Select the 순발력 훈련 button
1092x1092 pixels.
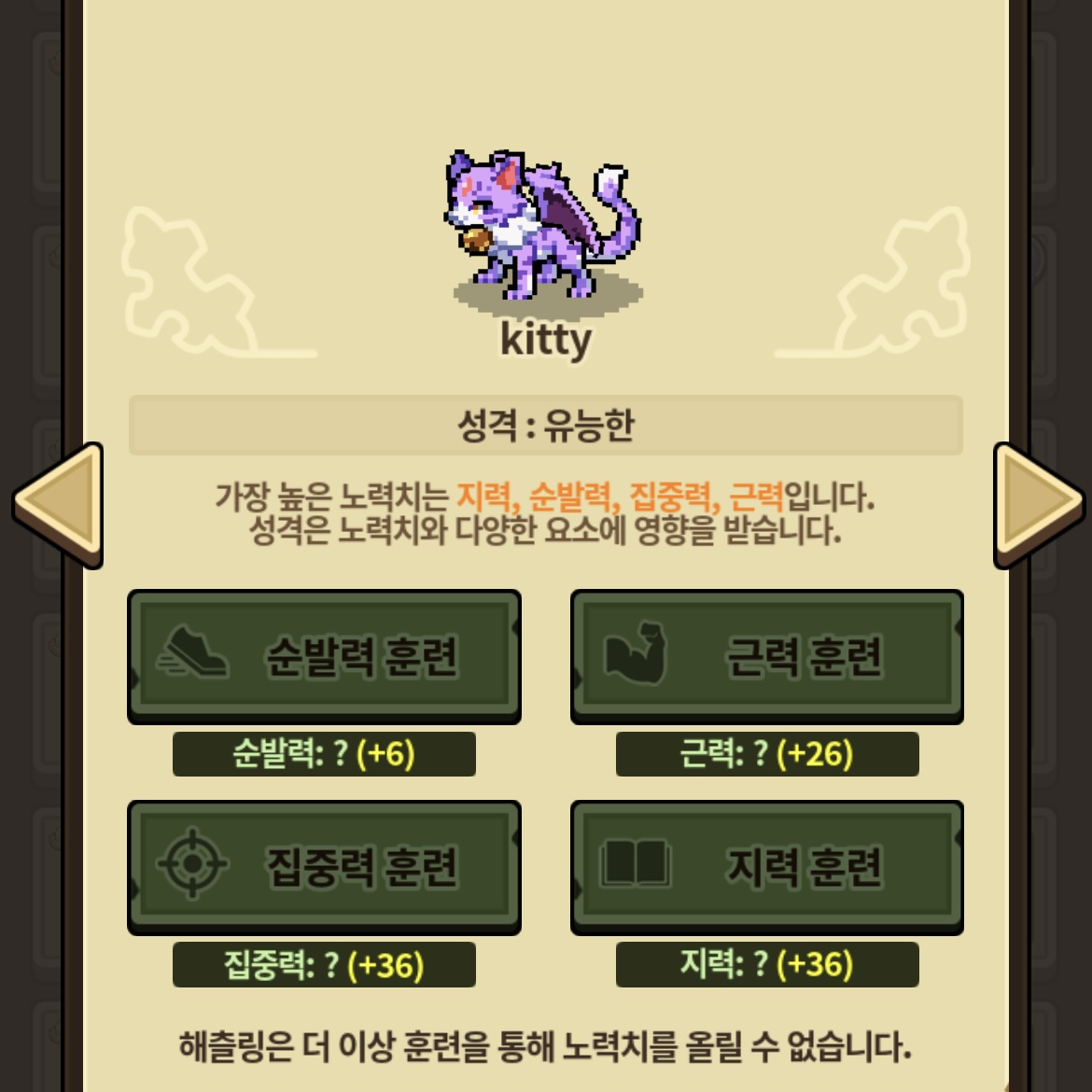click(x=324, y=655)
